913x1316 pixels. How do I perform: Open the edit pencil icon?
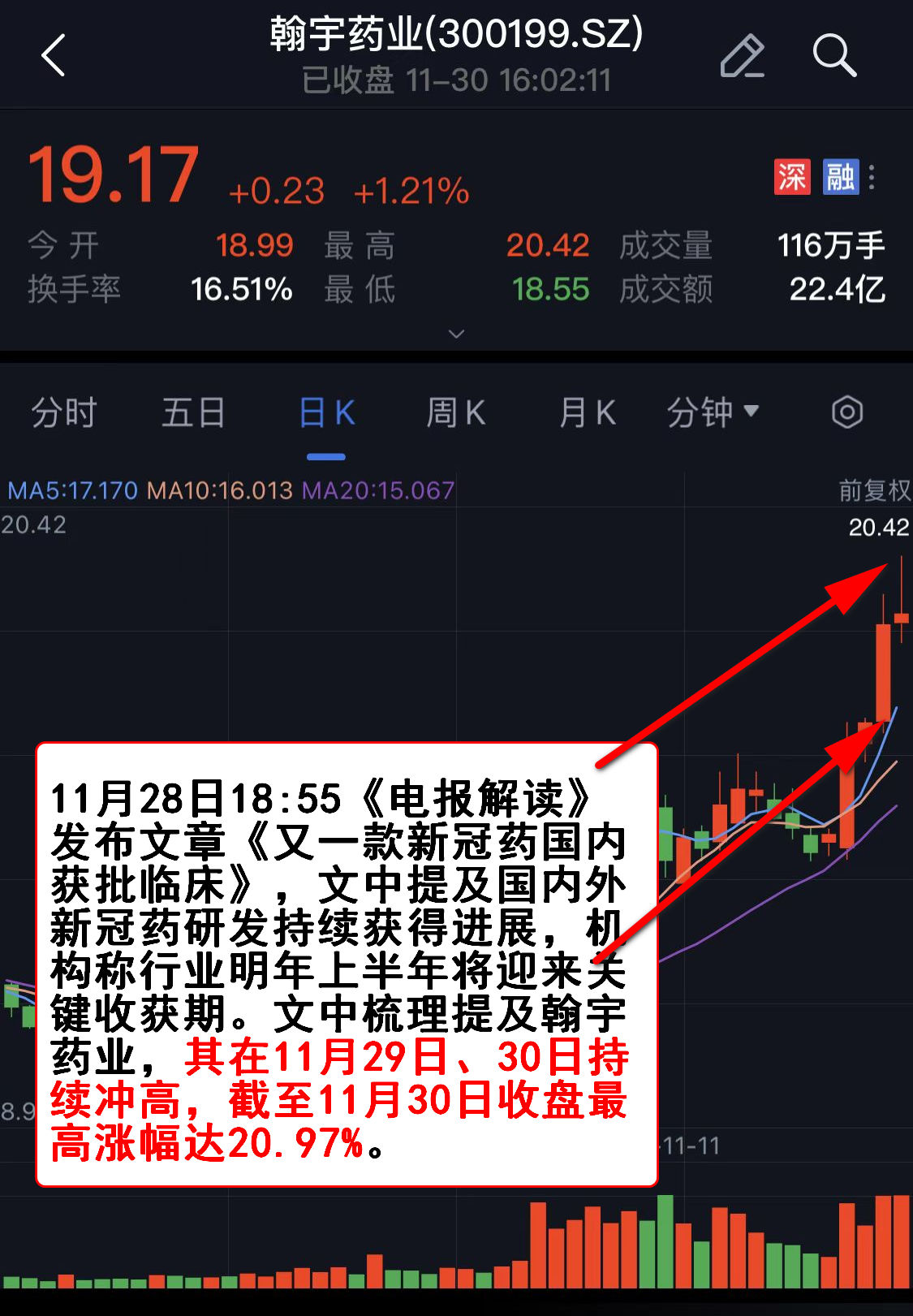pyautogui.click(x=742, y=56)
